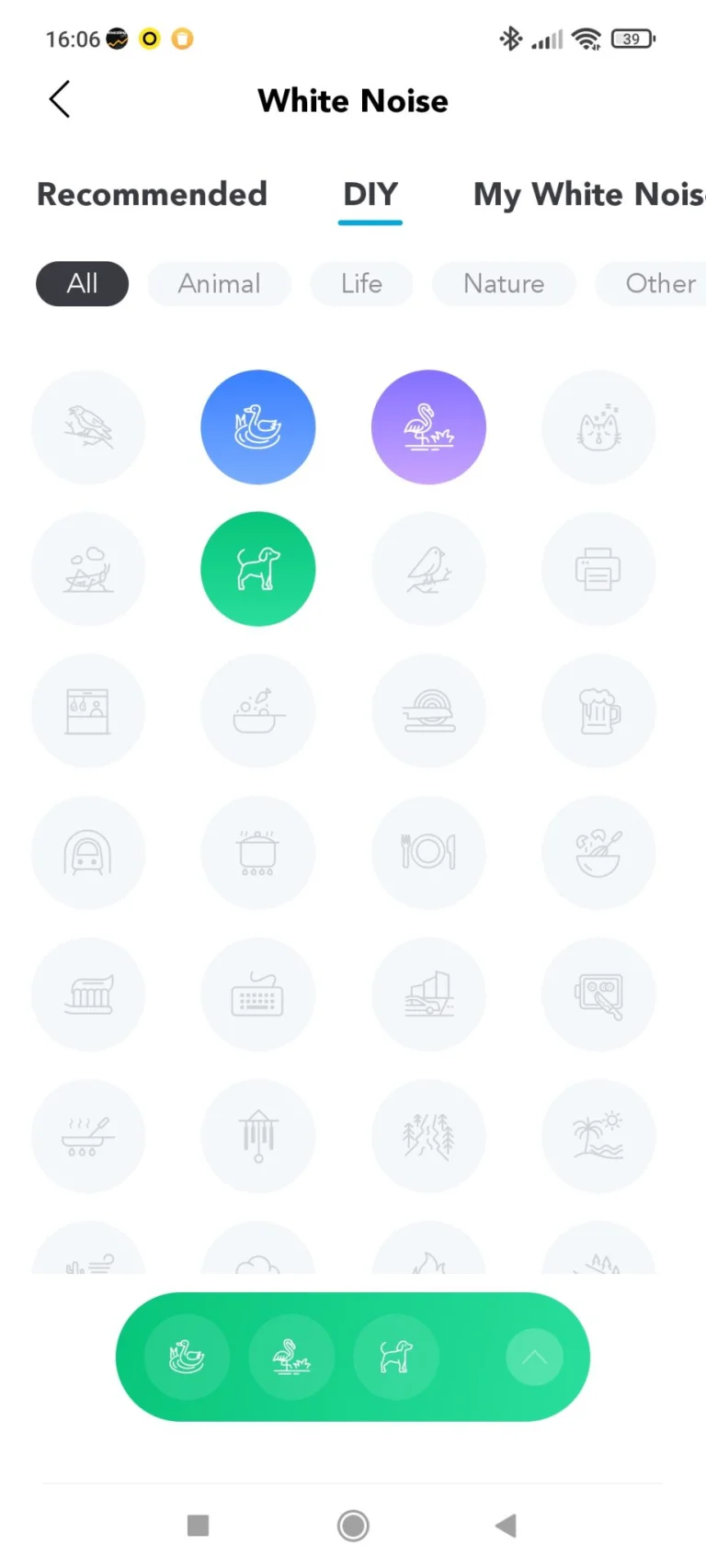706x1568 pixels.
Task: Open the system recent apps button
Action: coord(198,1526)
